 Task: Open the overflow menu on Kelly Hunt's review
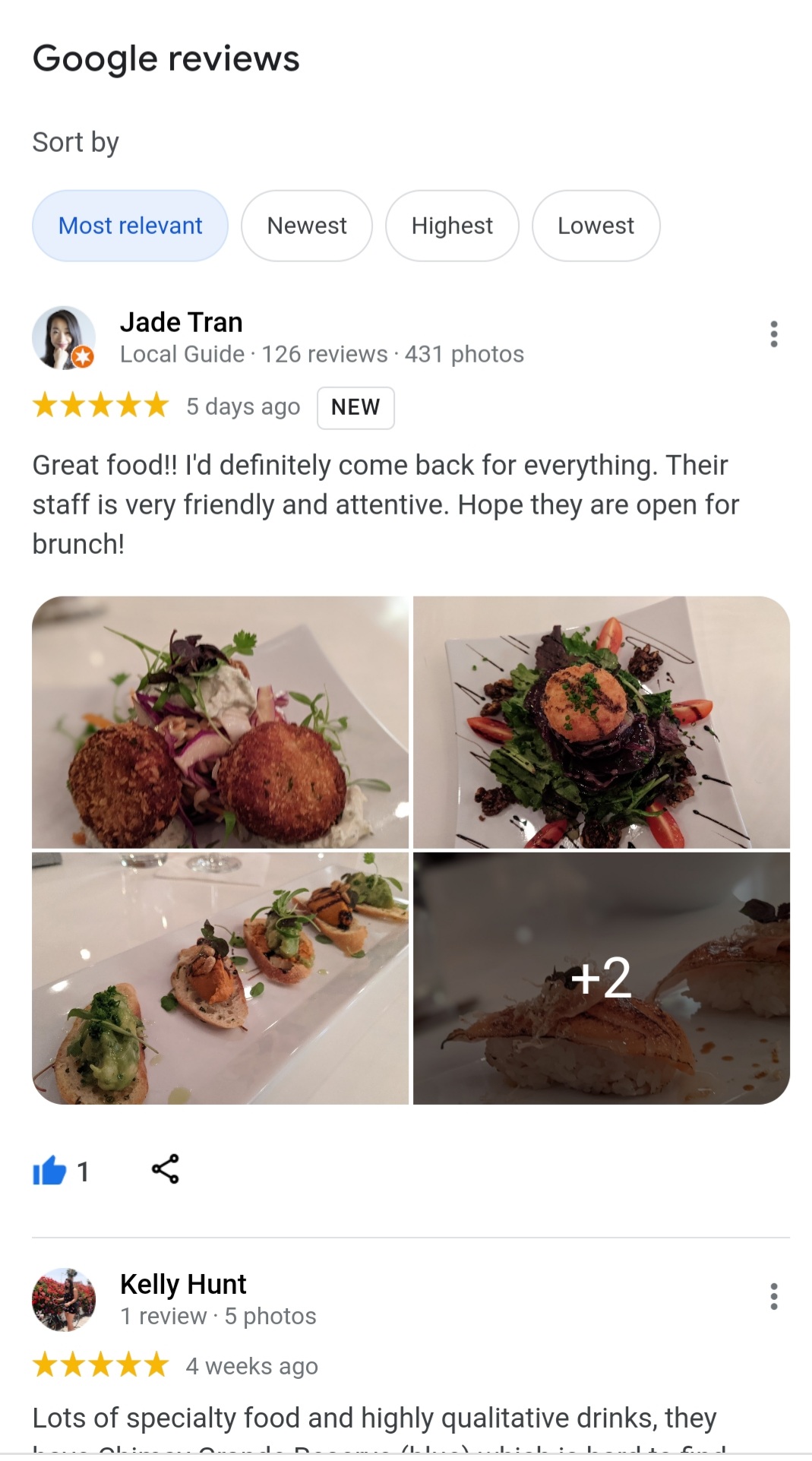[x=773, y=1296]
